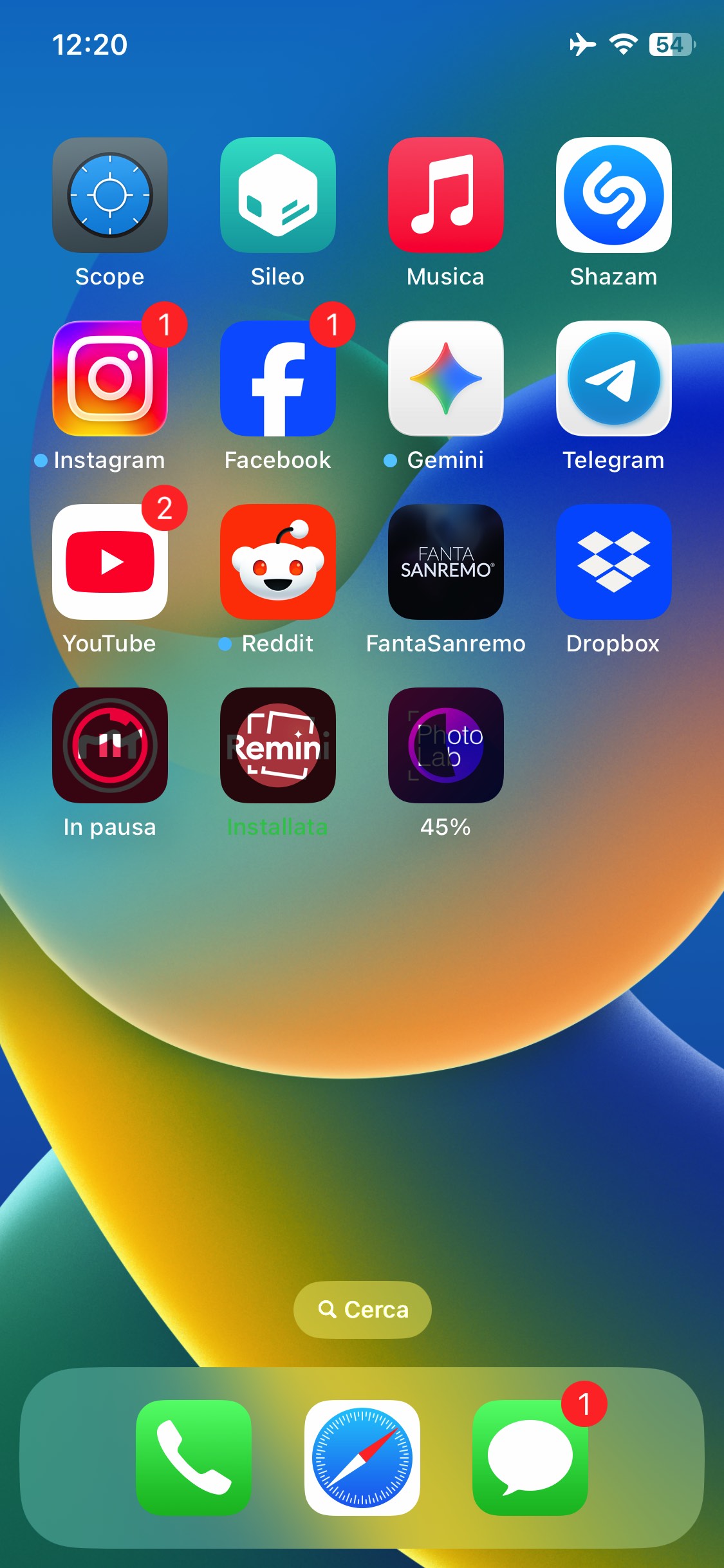Tap Photo Lab download at 45%
The image size is (724, 1568).
pos(445,745)
